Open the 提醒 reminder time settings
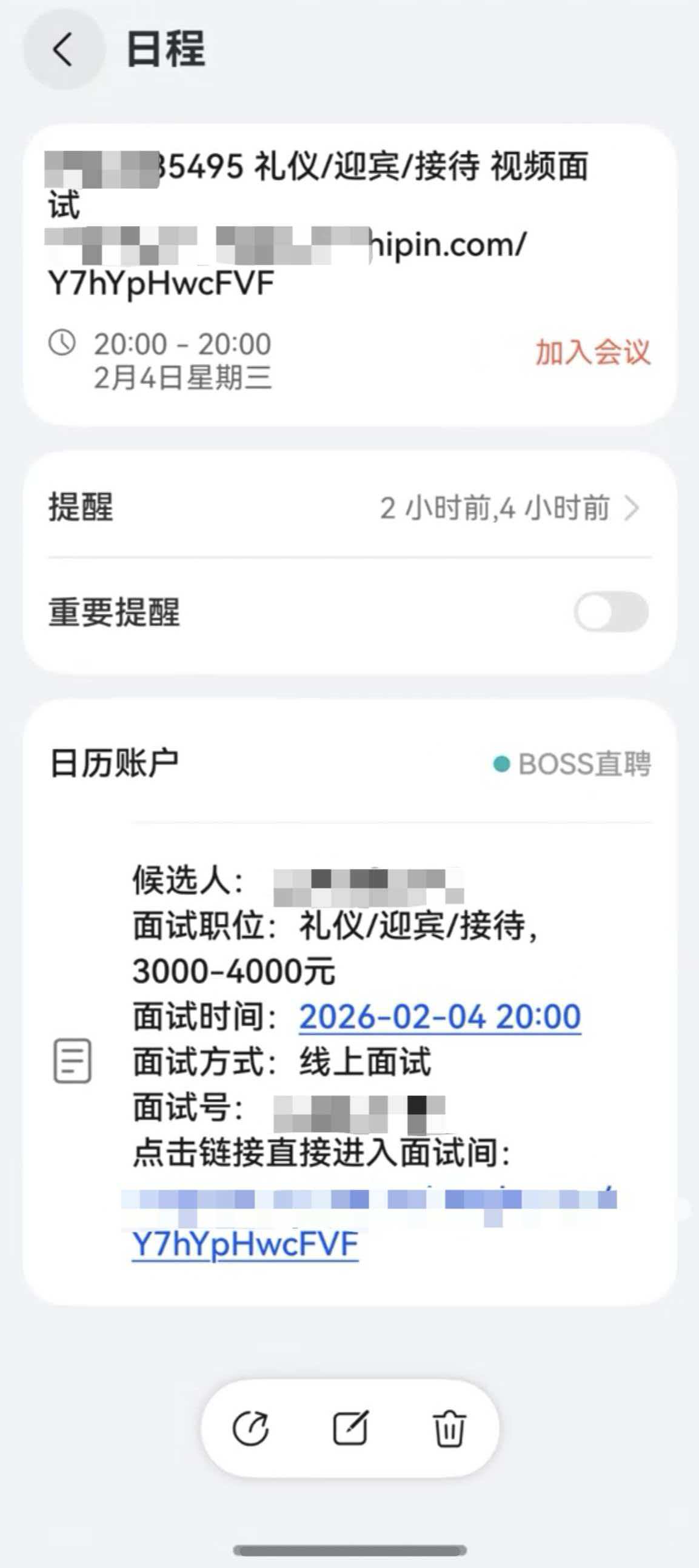This screenshot has height=1568, width=699. click(509, 508)
